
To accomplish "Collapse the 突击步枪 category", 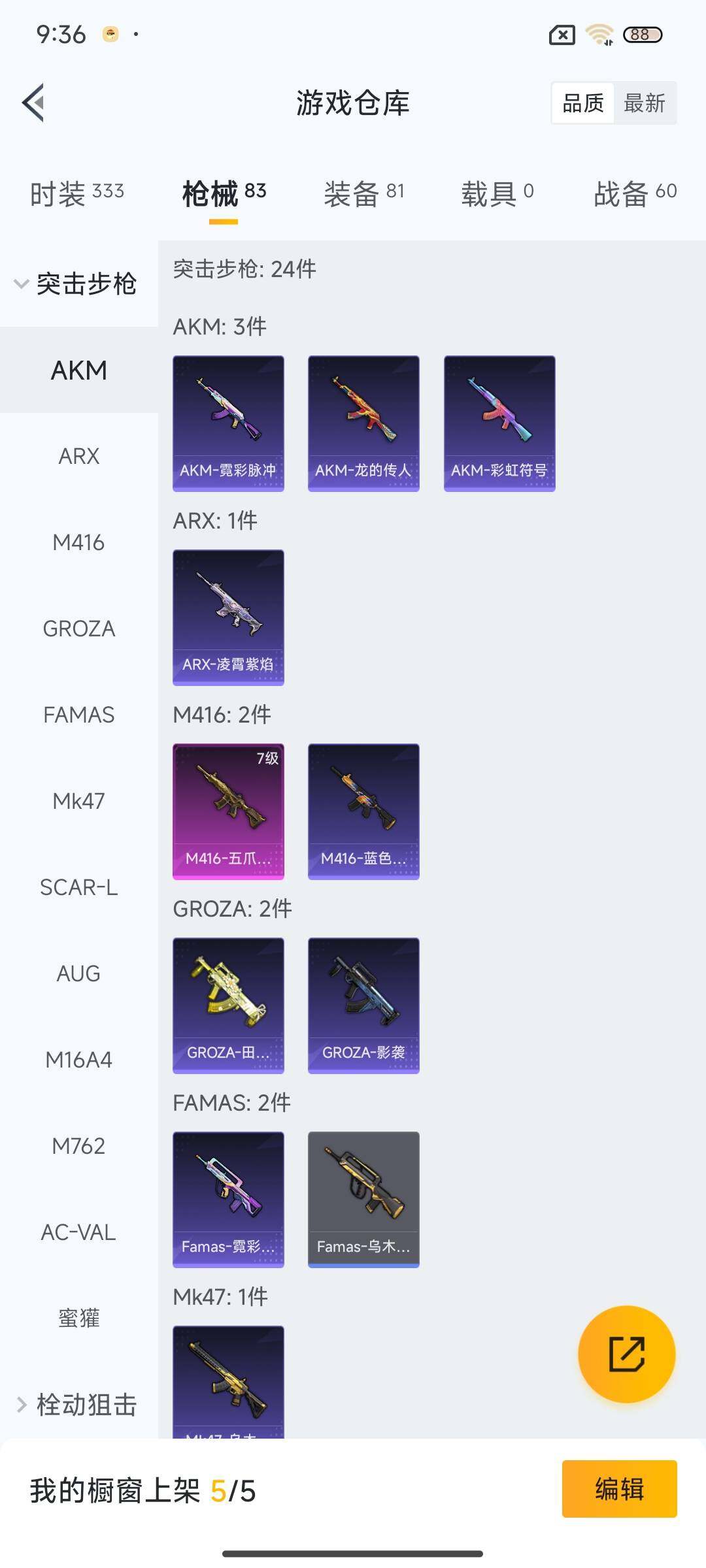I will 77,284.
